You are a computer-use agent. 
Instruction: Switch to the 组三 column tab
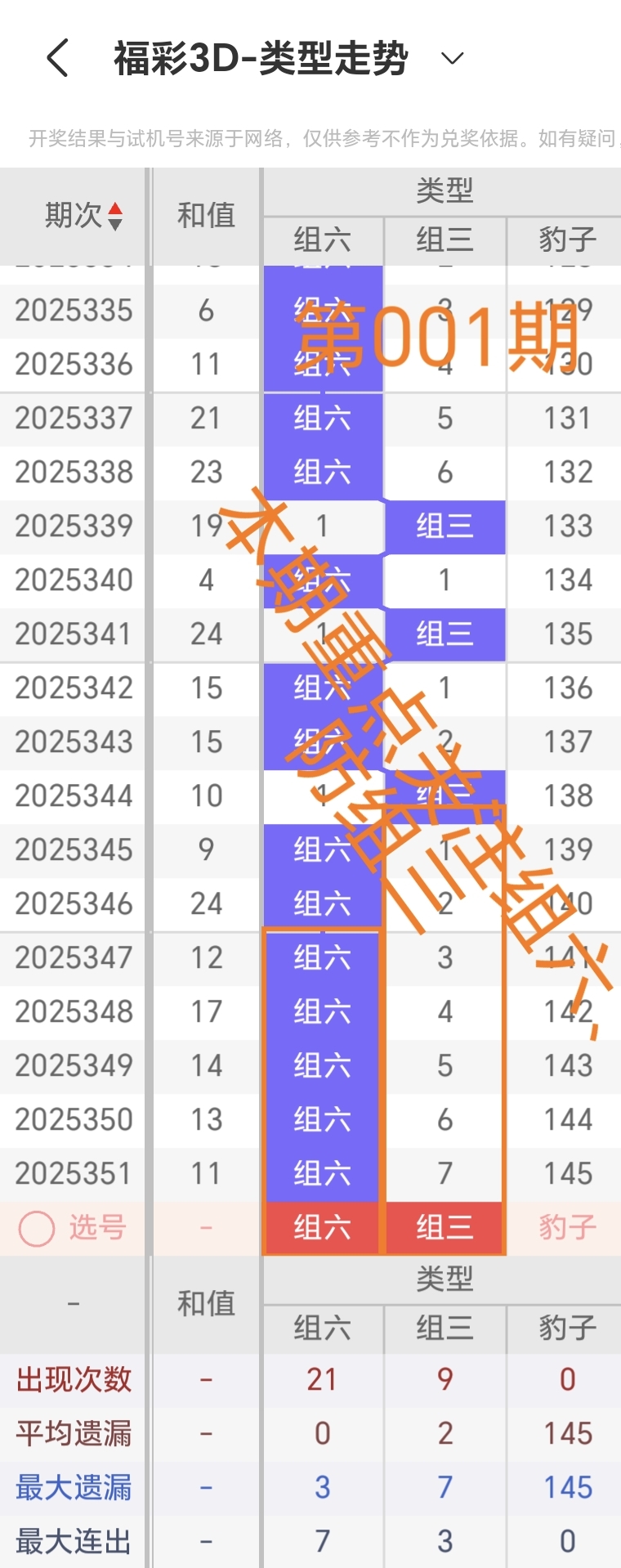445,241
